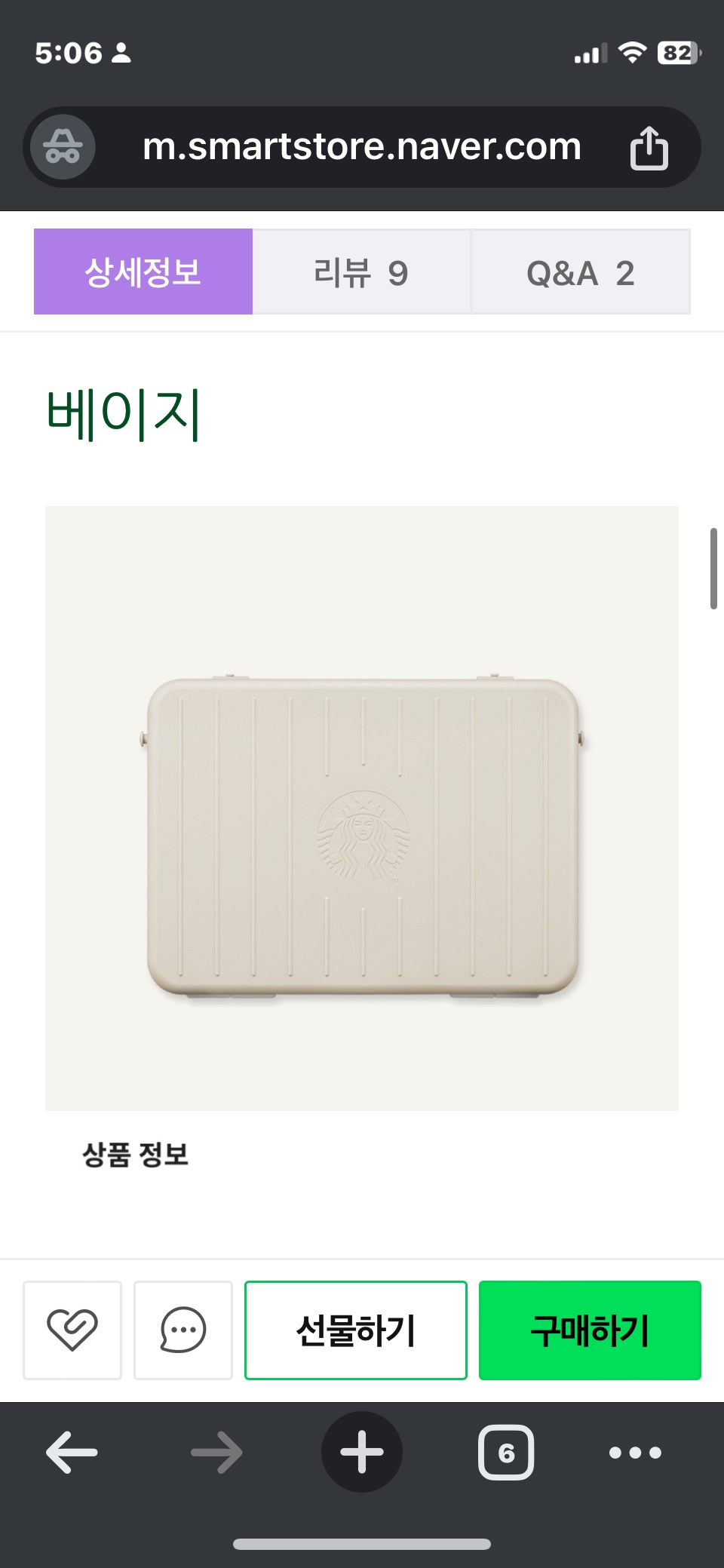View the 6 open browser tabs

[506, 1452]
